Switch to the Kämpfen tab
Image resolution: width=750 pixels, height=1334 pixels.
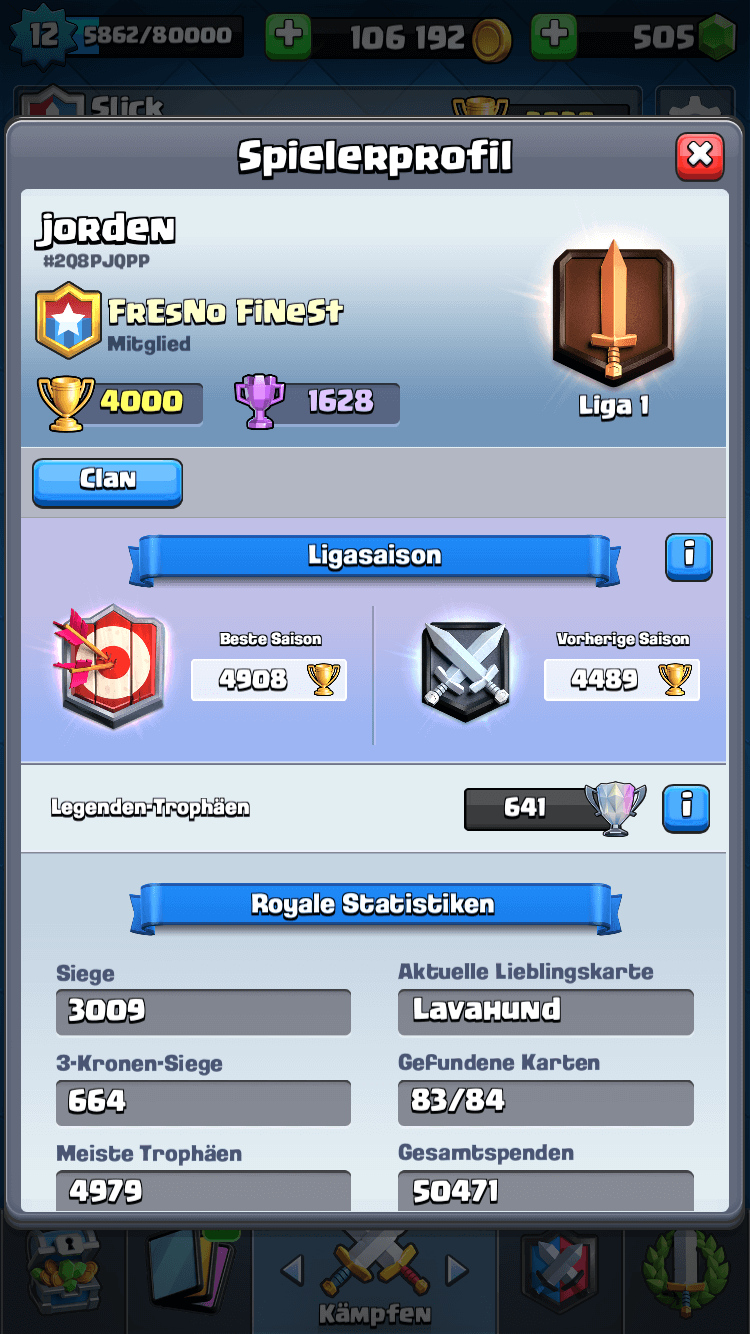(x=374, y=1280)
